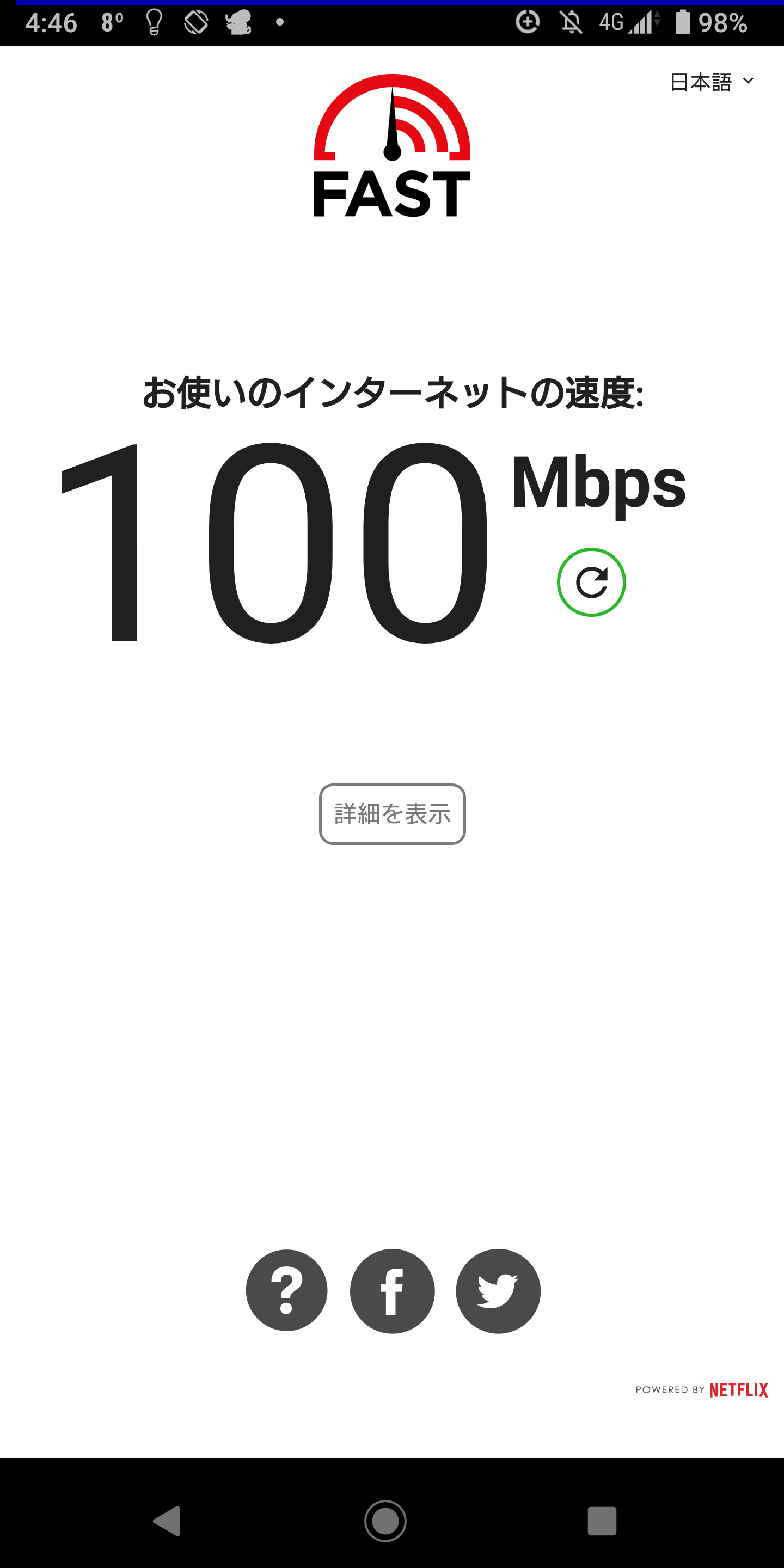Rerun the speed test with refresh icon
This screenshot has height=1568, width=784.
click(591, 583)
